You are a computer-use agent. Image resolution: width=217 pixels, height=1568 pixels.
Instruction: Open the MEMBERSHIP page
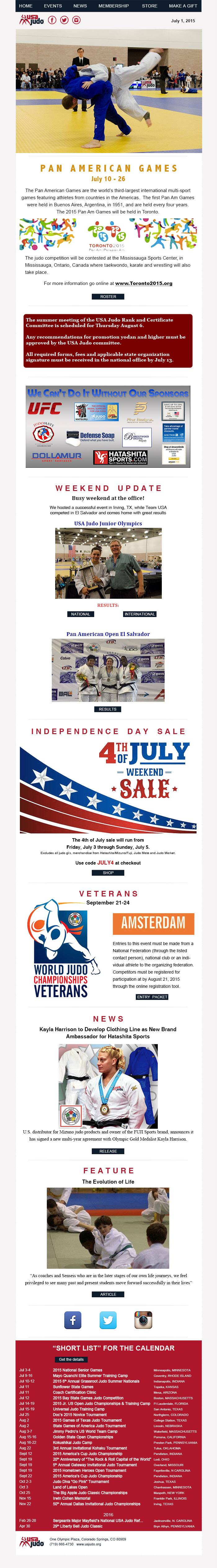tap(113, 6)
